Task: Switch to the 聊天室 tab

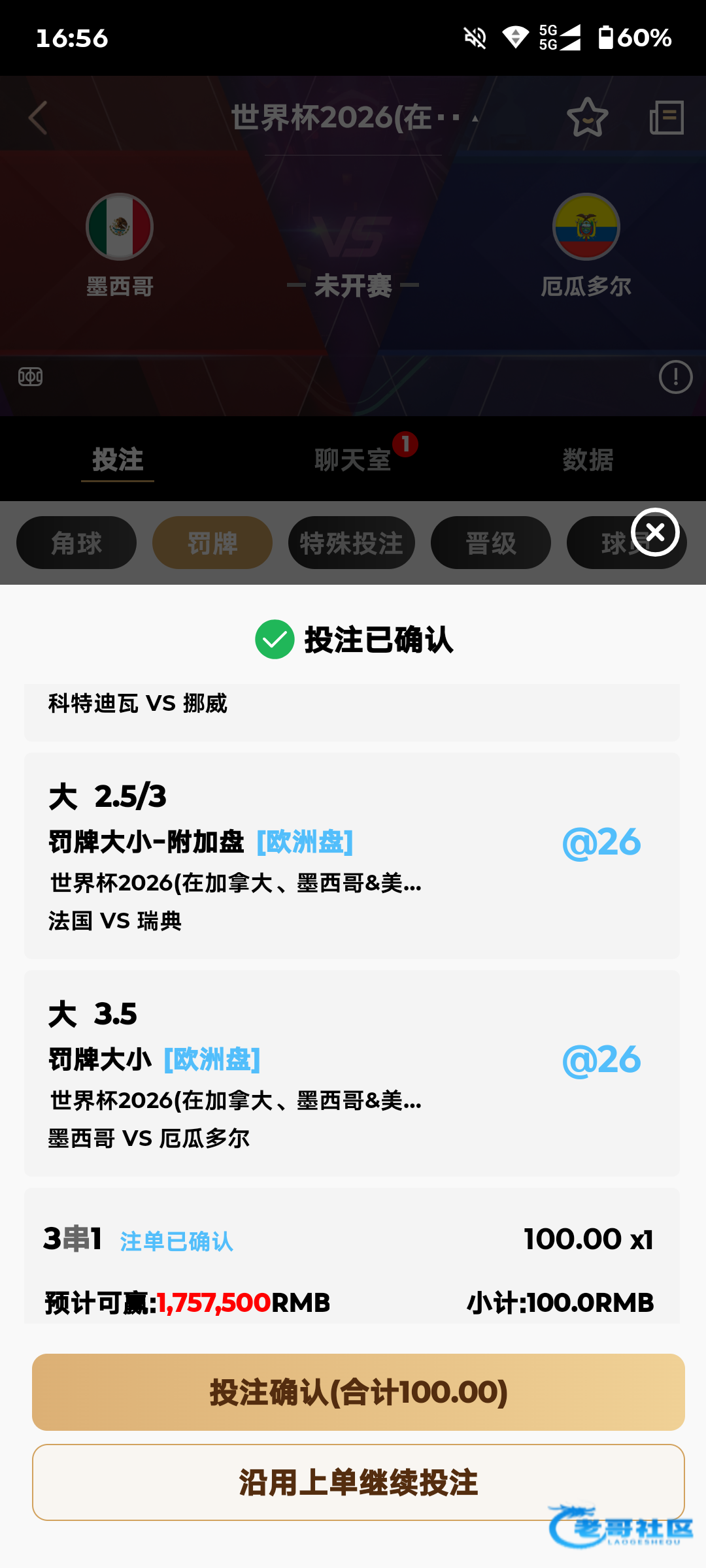Action: pyautogui.click(x=353, y=460)
